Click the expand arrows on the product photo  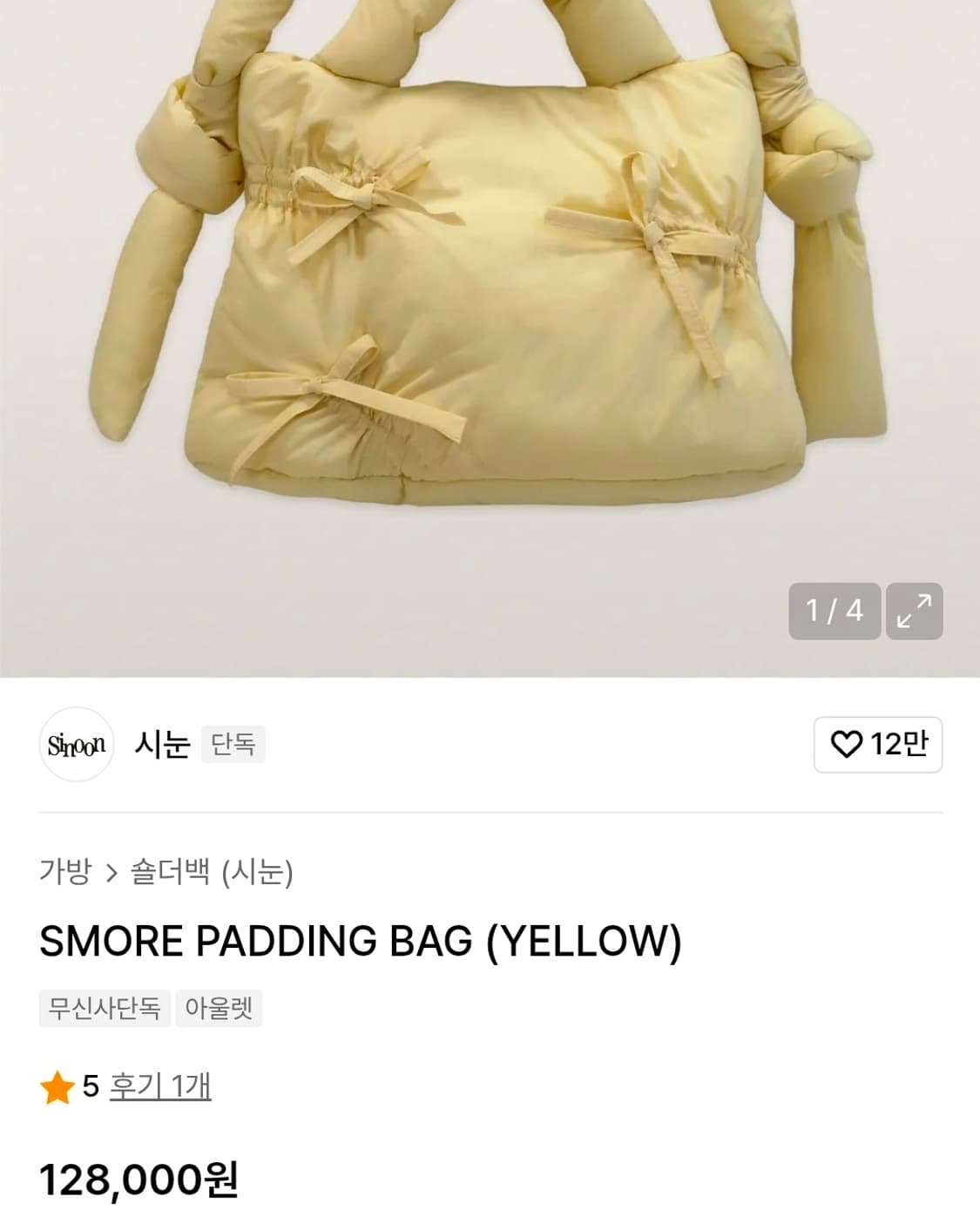click(916, 610)
